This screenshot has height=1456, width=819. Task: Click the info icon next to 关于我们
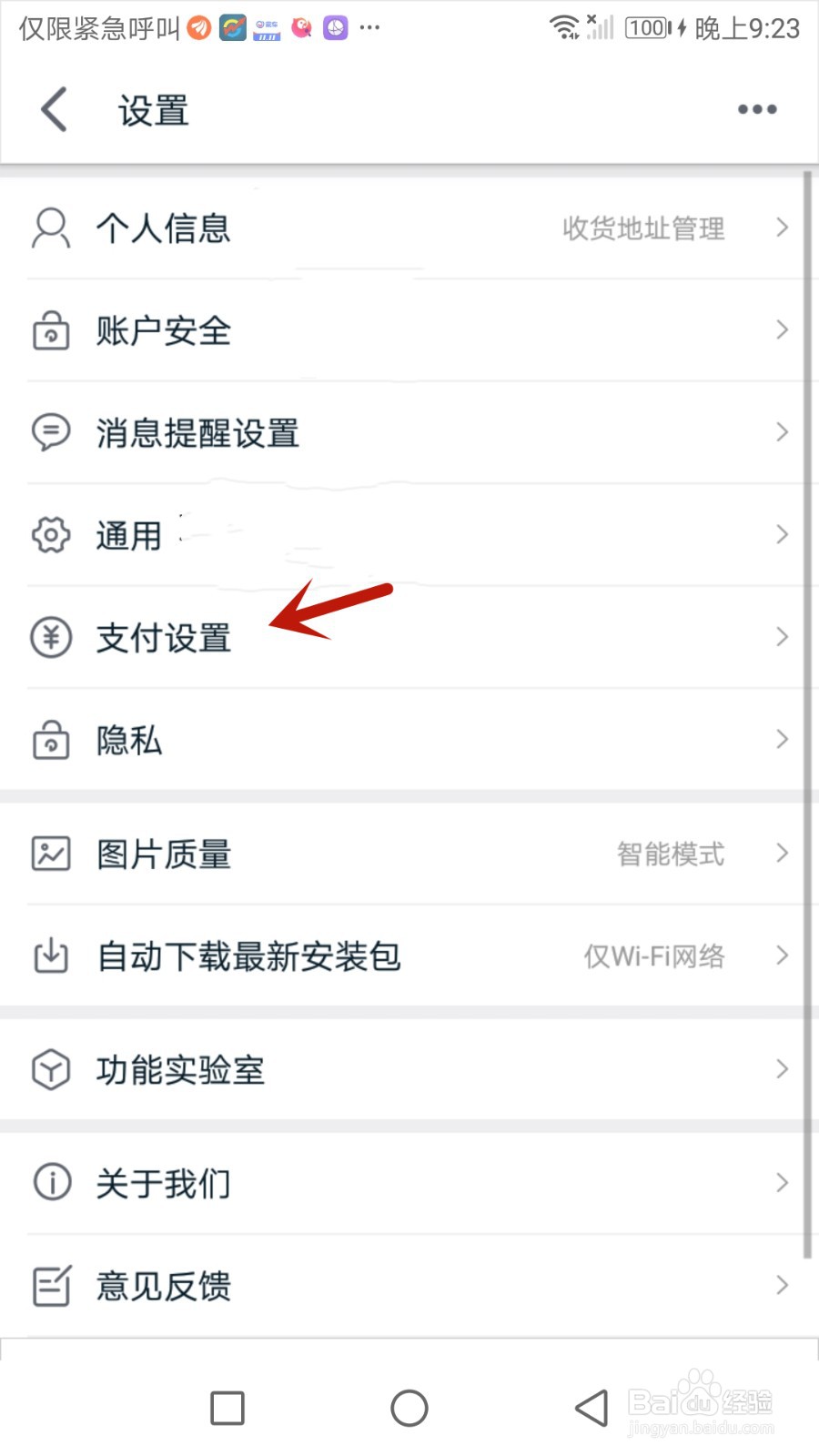coord(51,1182)
